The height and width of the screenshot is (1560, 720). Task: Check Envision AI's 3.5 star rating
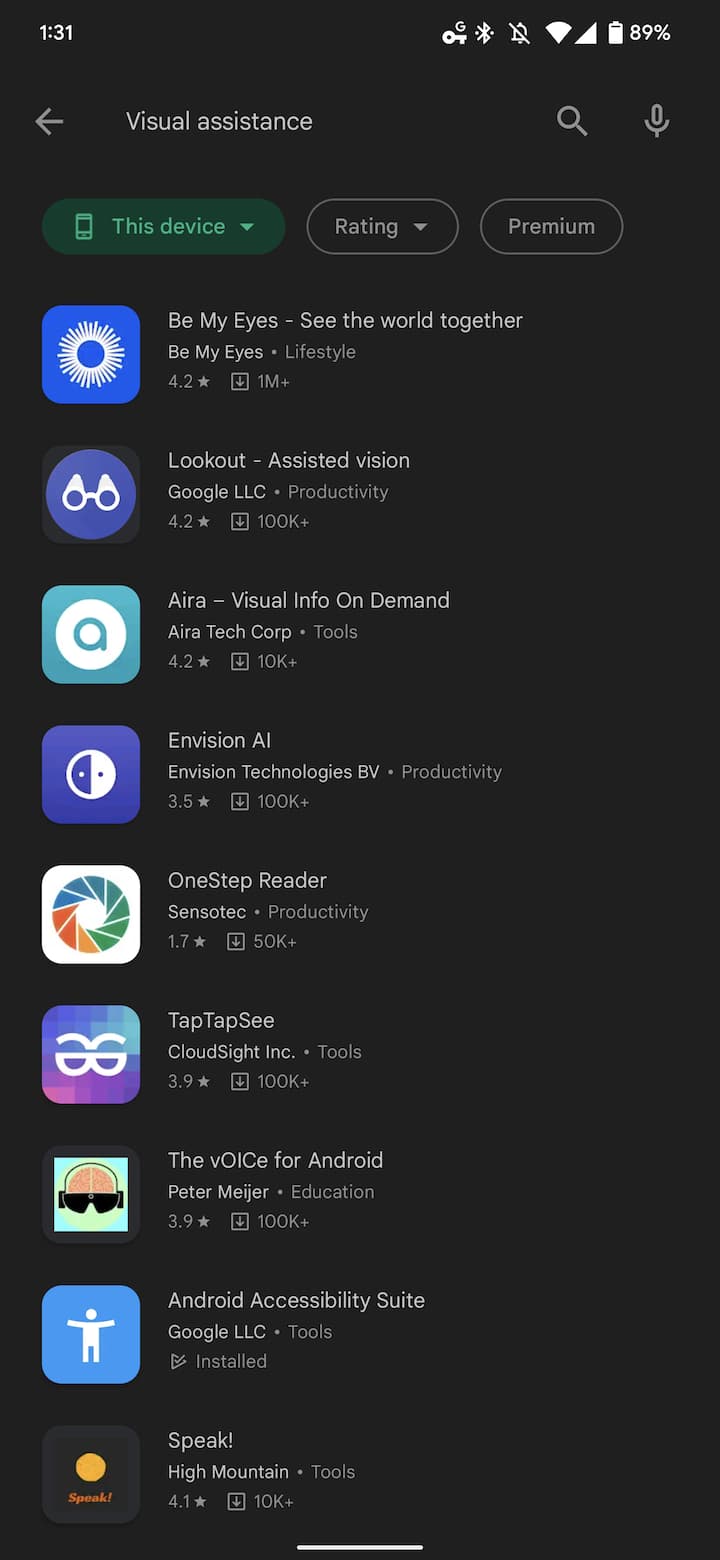[x=188, y=801]
